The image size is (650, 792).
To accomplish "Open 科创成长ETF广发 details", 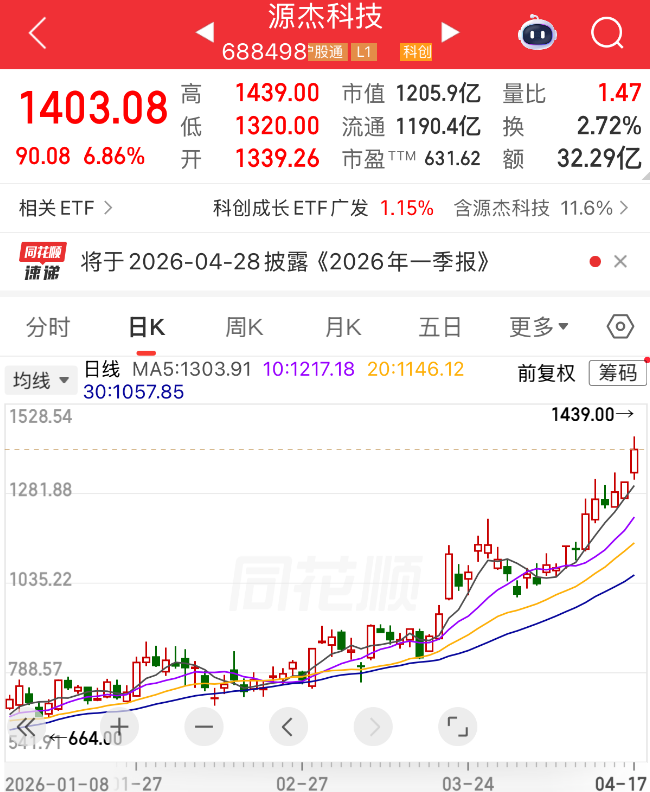I will click(322, 208).
